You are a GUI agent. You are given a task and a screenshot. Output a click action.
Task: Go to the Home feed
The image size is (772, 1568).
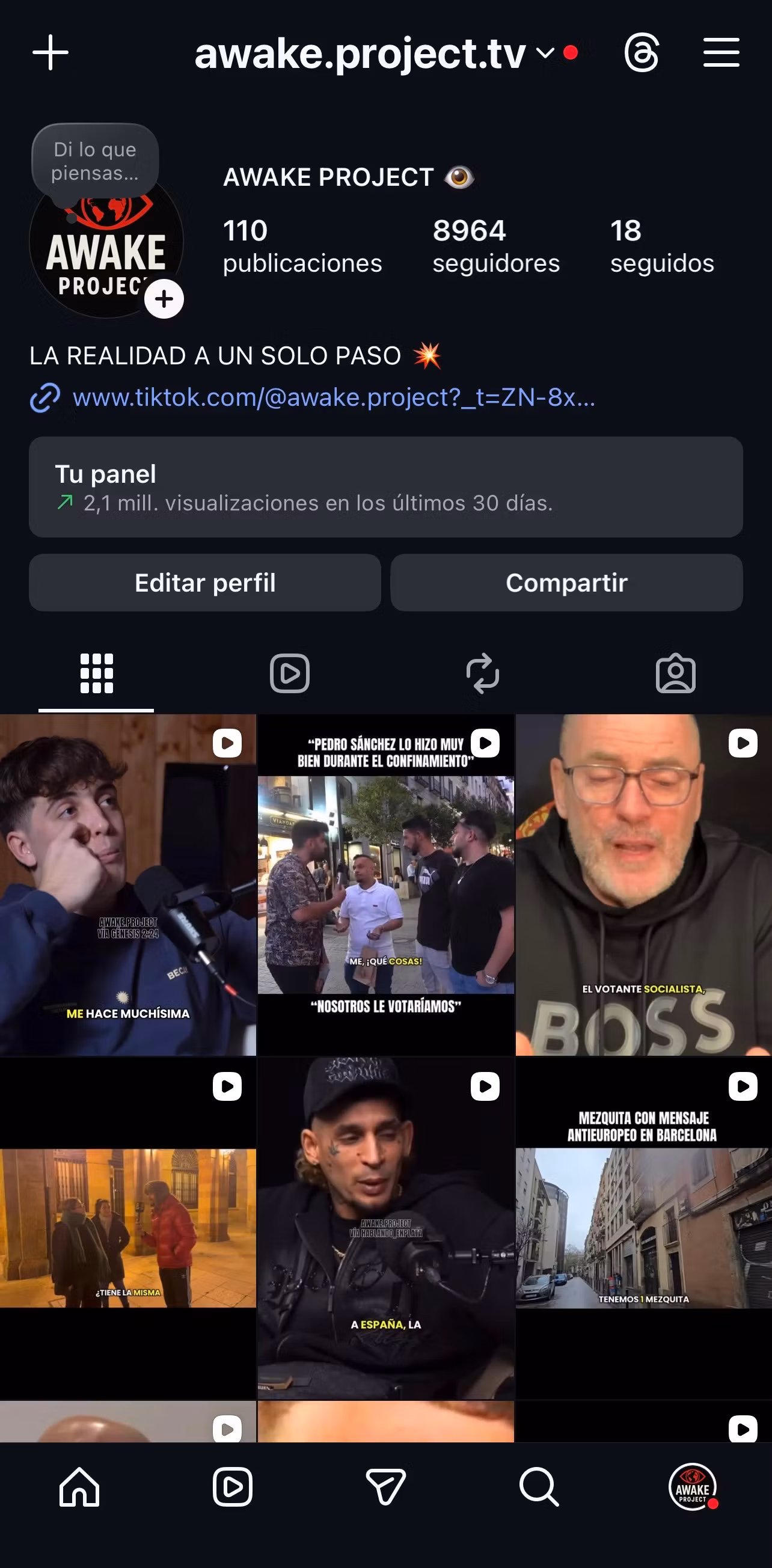pos(79,1487)
